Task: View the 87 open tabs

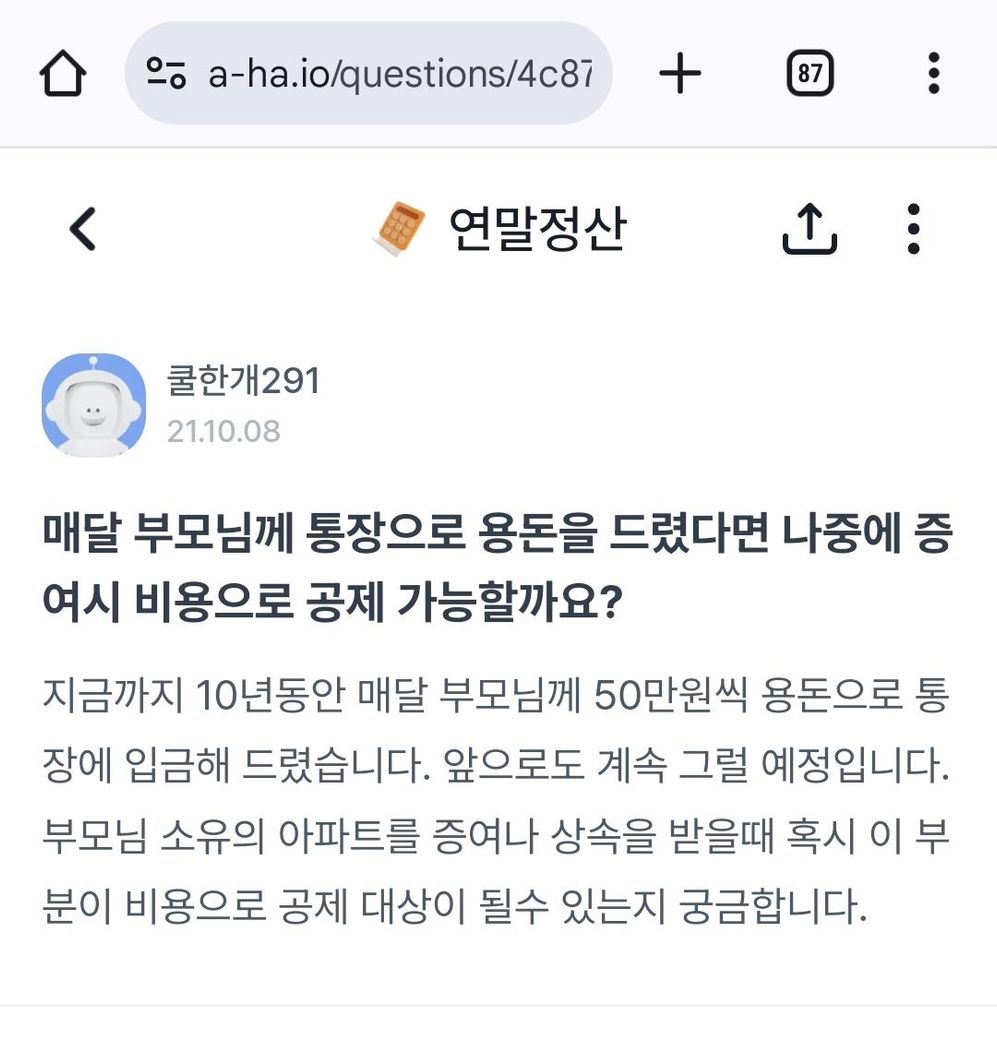Action: 809,74
